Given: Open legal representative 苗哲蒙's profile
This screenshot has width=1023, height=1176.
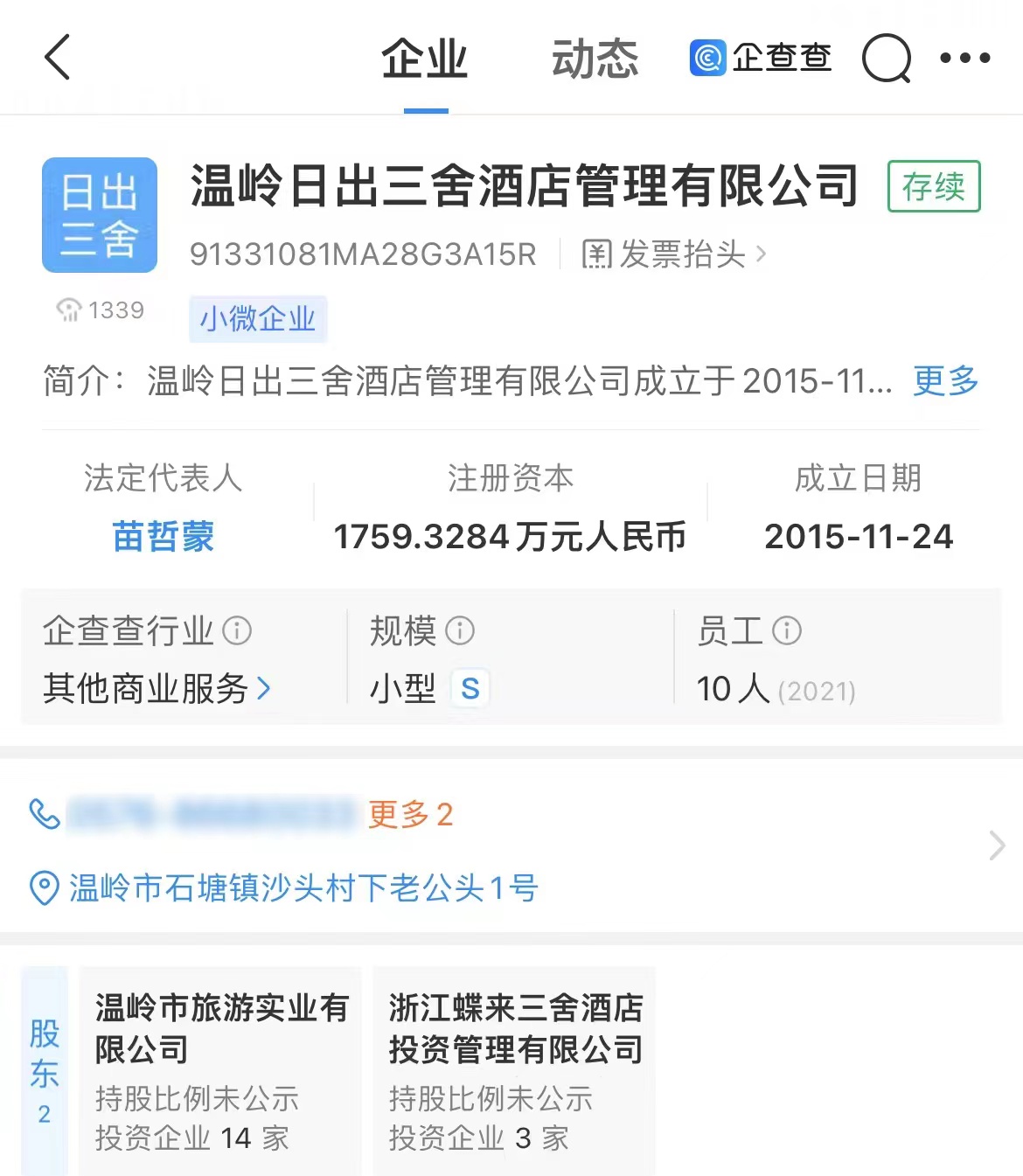Looking at the screenshot, I should 164,536.
